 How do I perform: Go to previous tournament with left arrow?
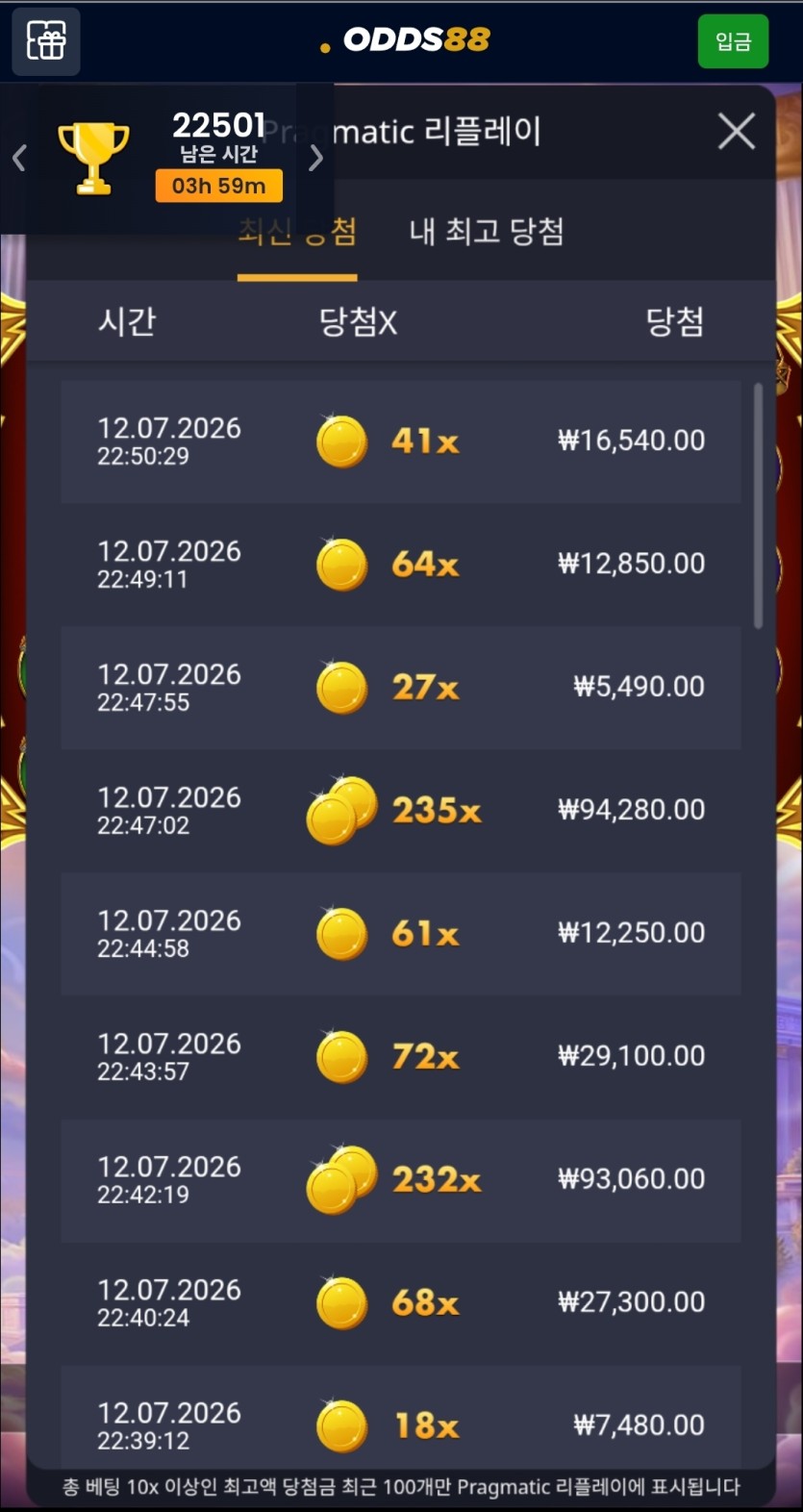19,159
